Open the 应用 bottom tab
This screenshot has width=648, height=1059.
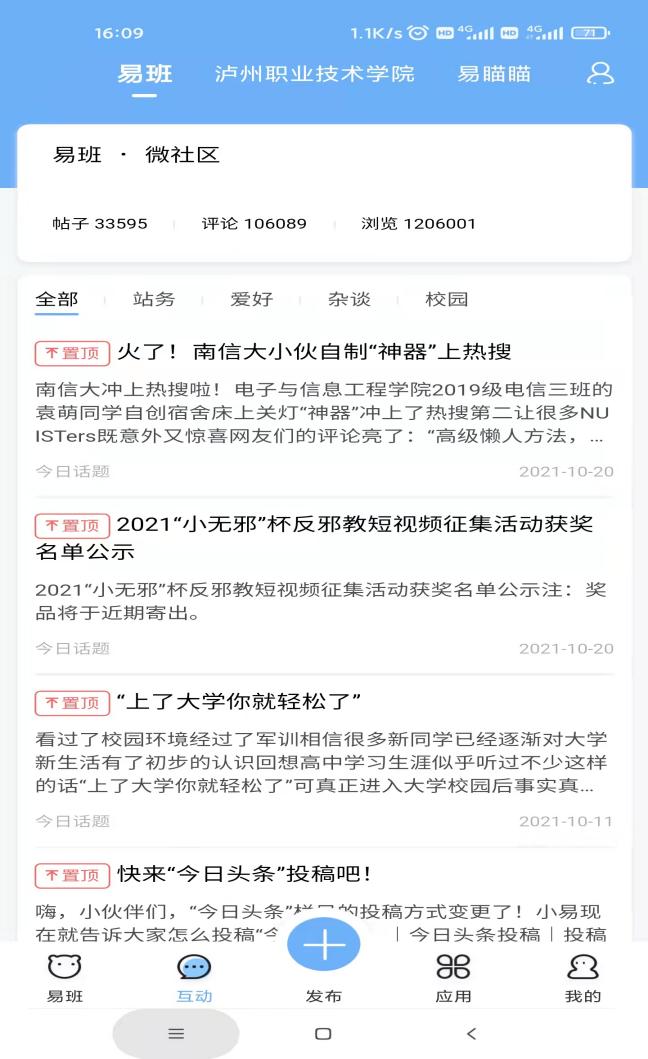click(x=453, y=978)
